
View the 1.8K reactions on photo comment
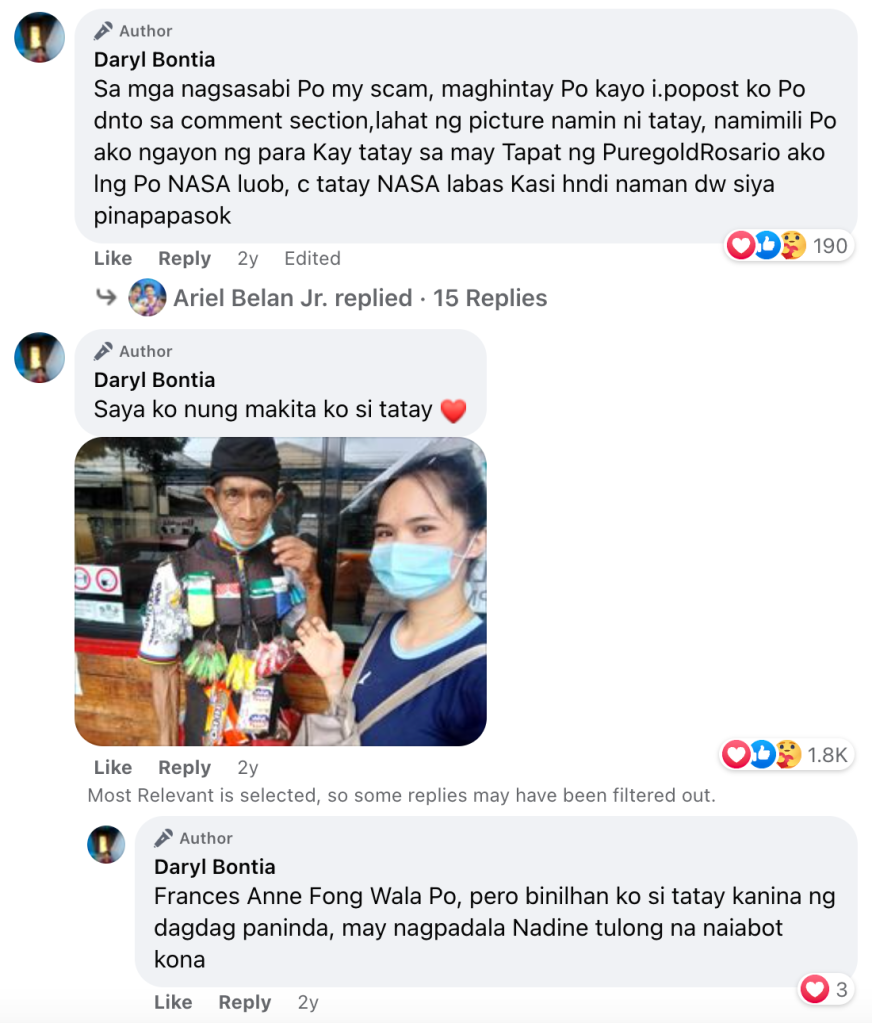pyautogui.click(x=785, y=755)
